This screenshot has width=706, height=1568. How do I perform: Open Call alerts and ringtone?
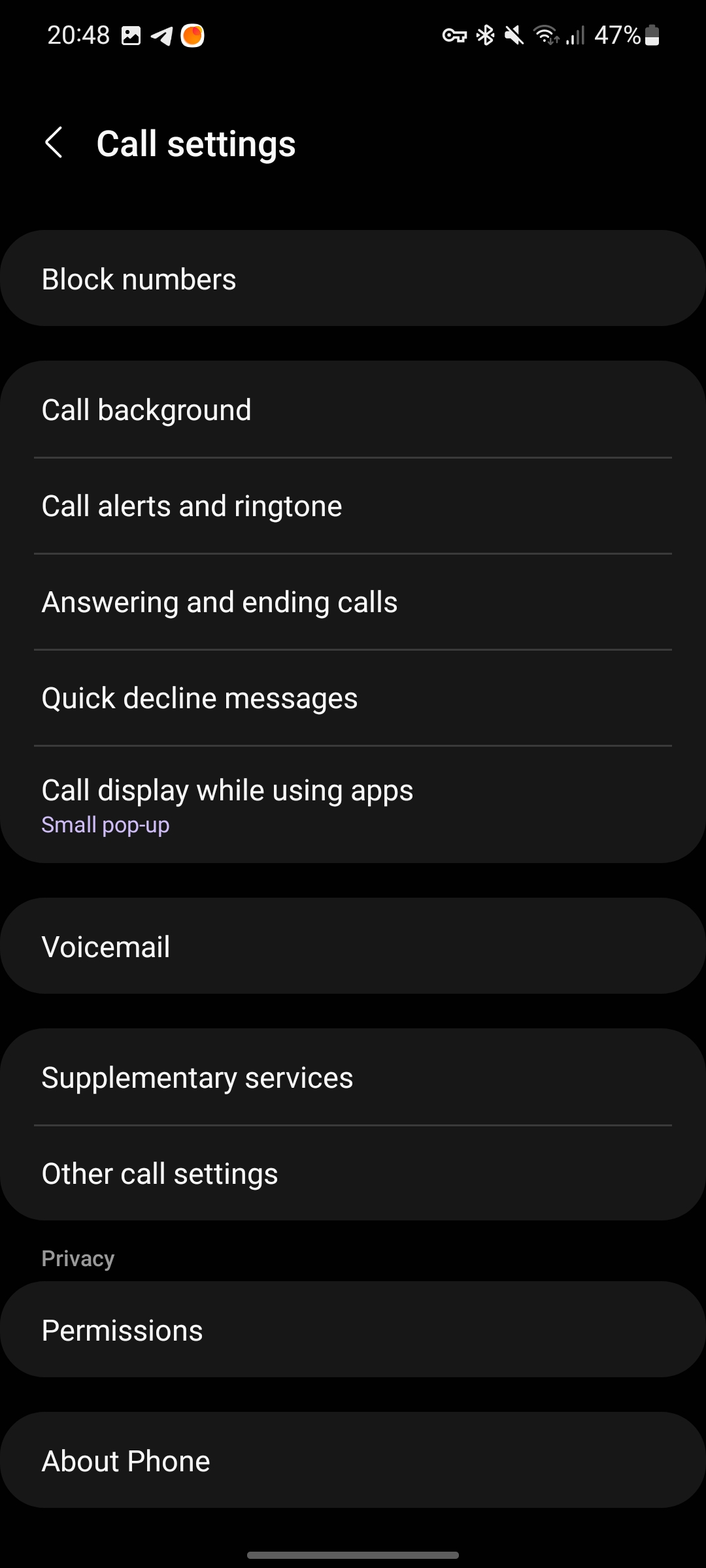(x=353, y=506)
